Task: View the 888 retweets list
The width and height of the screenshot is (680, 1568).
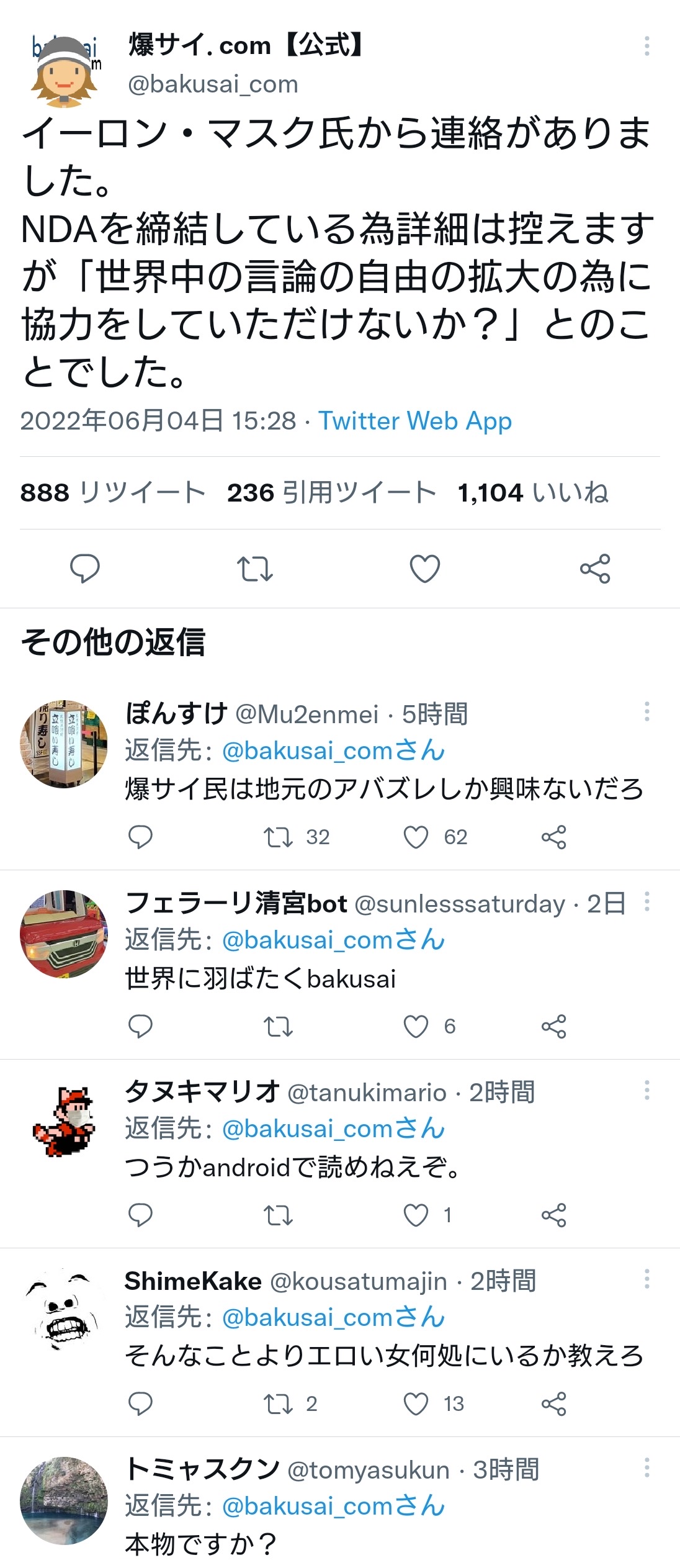Action: [112, 493]
